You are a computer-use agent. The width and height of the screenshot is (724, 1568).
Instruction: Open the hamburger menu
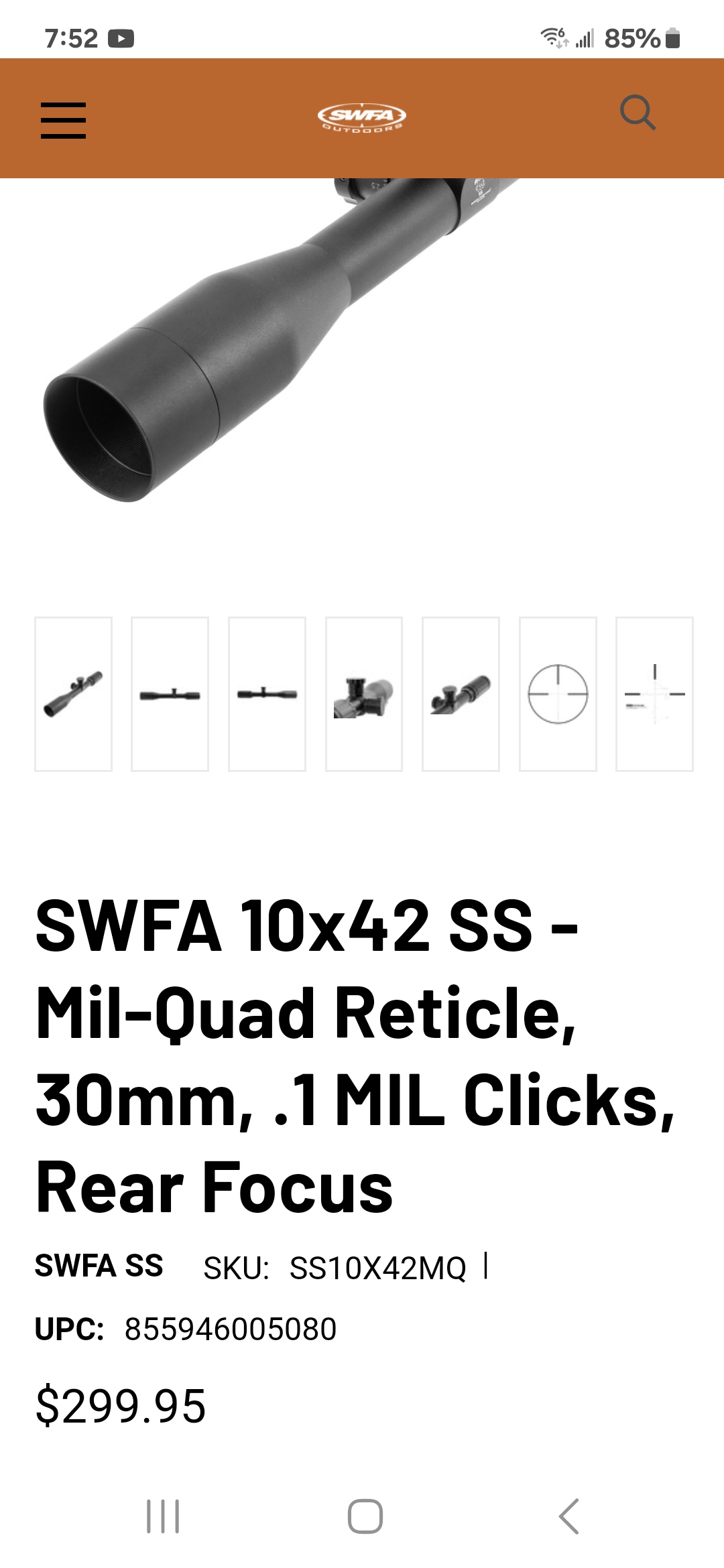(x=63, y=120)
